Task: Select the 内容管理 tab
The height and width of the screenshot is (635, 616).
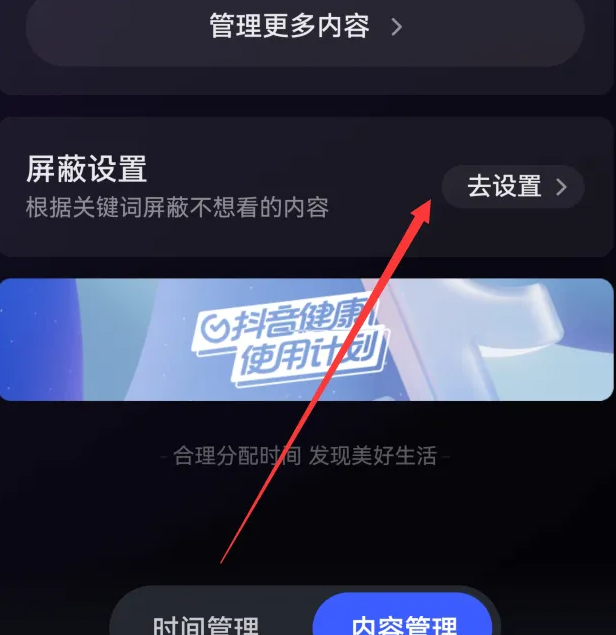Action: 404,622
